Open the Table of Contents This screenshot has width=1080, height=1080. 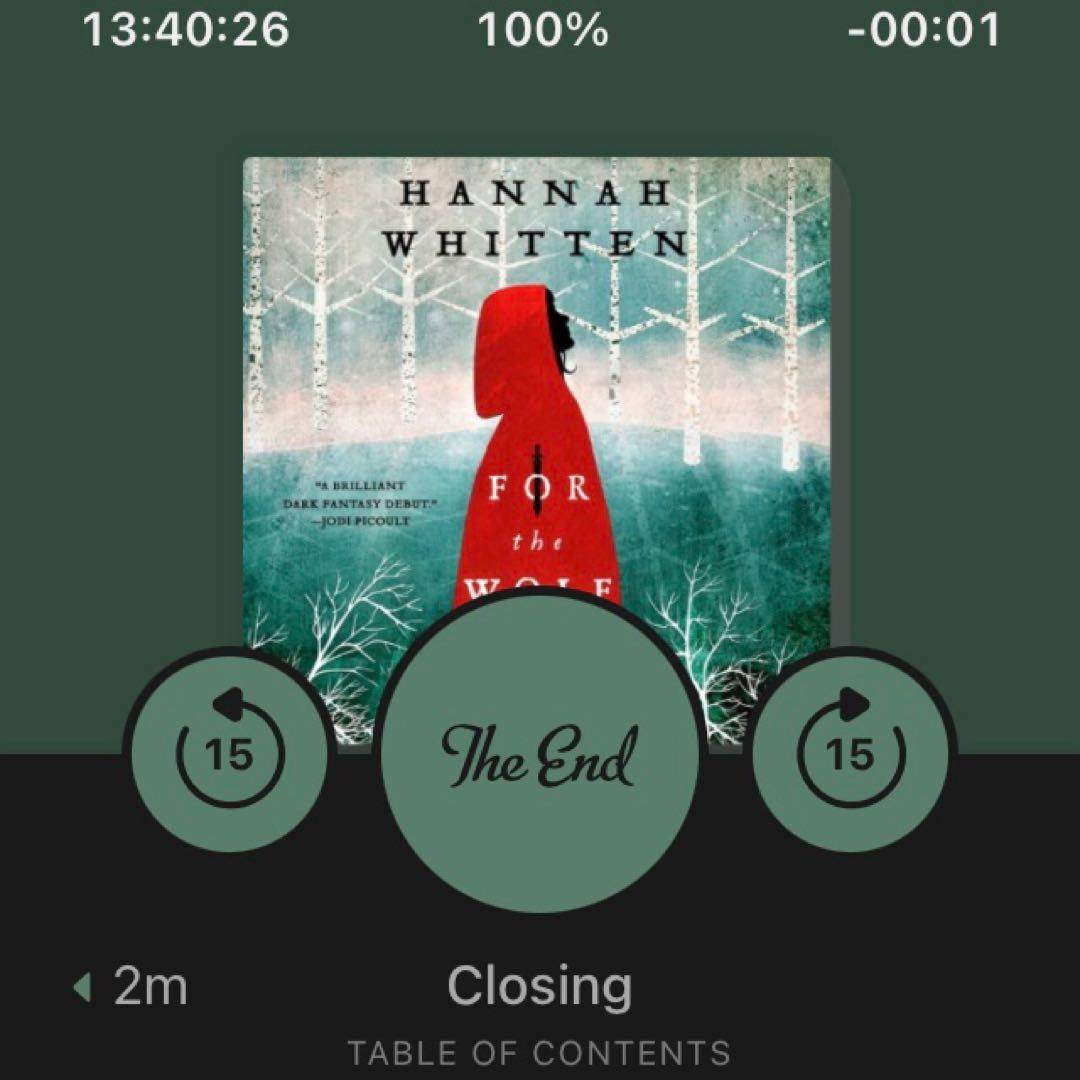click(539, 1052)
